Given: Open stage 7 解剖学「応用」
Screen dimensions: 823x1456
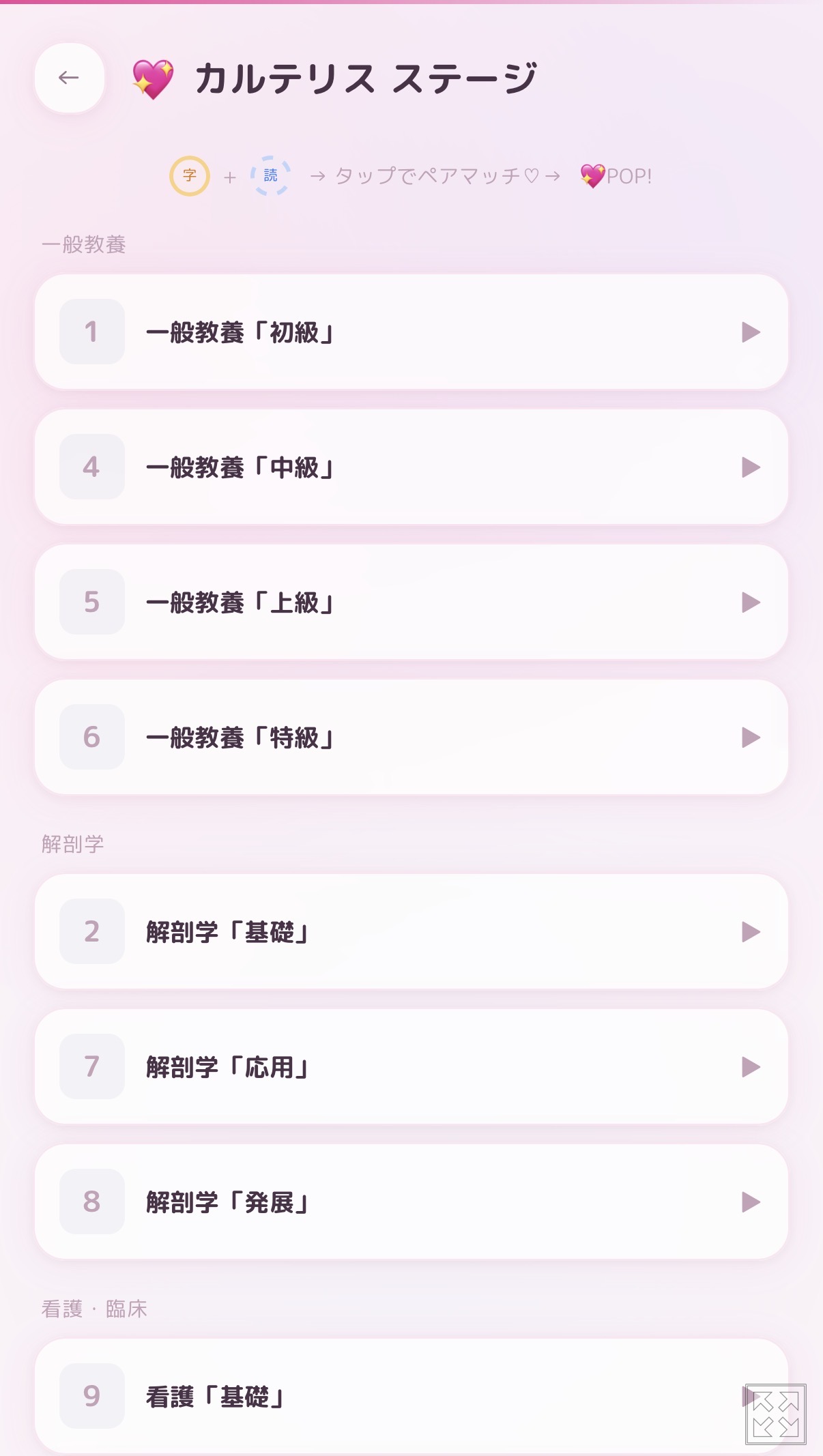Looking at the screenshot, I should (411, 1067).
